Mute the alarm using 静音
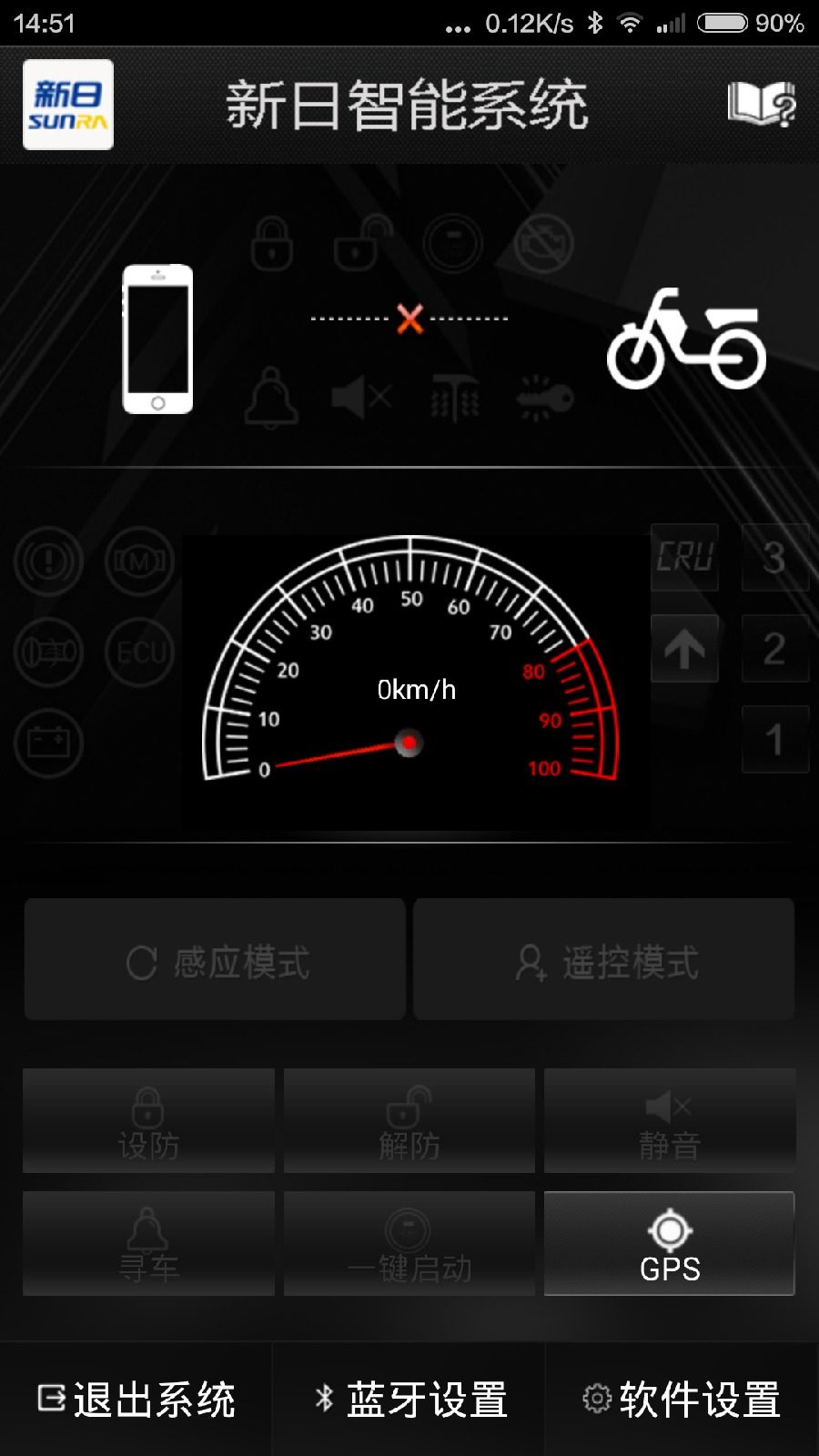The image size is (819, 1456). point(670,1121)
